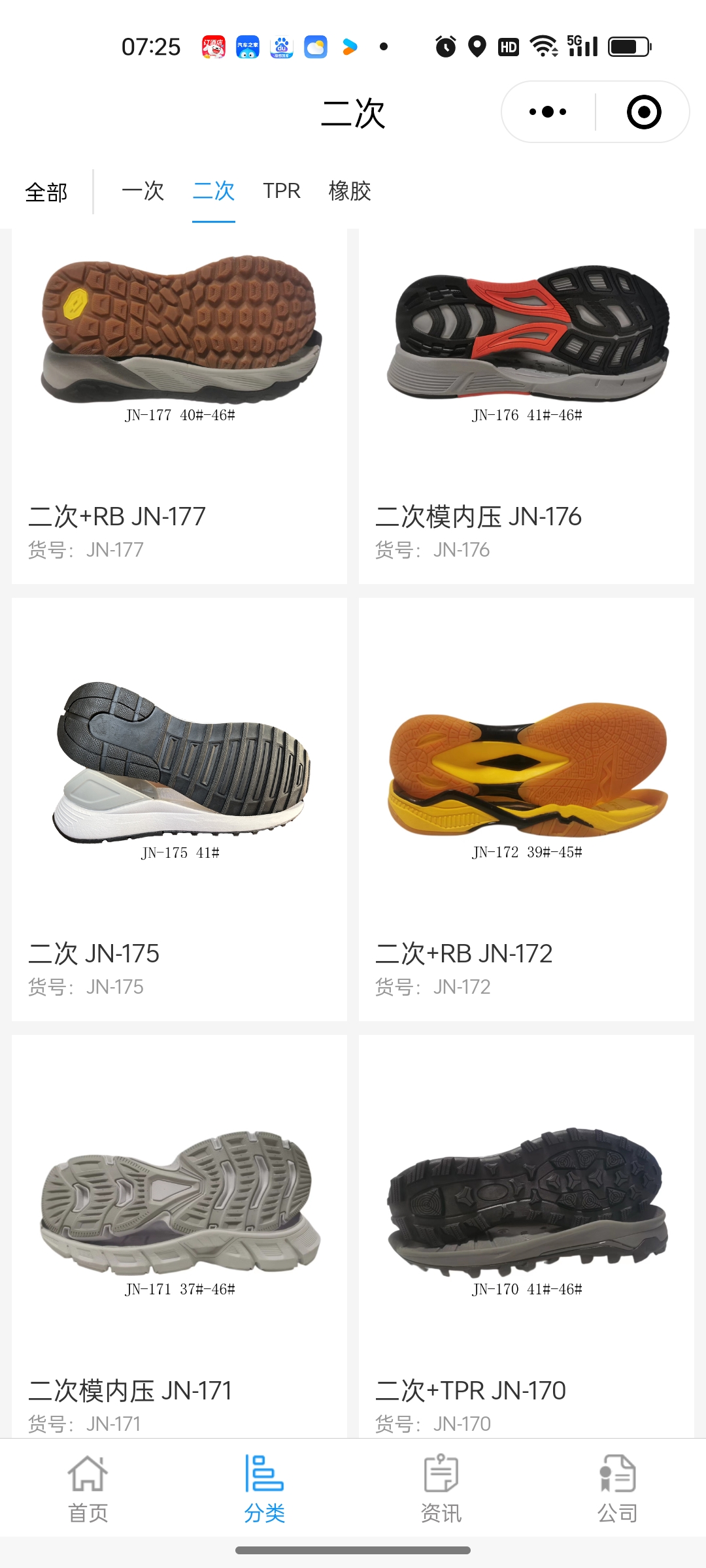Open the mini program more options menu
The height and width of the screenshot is (1568, 706).
(x=548, y=112)
